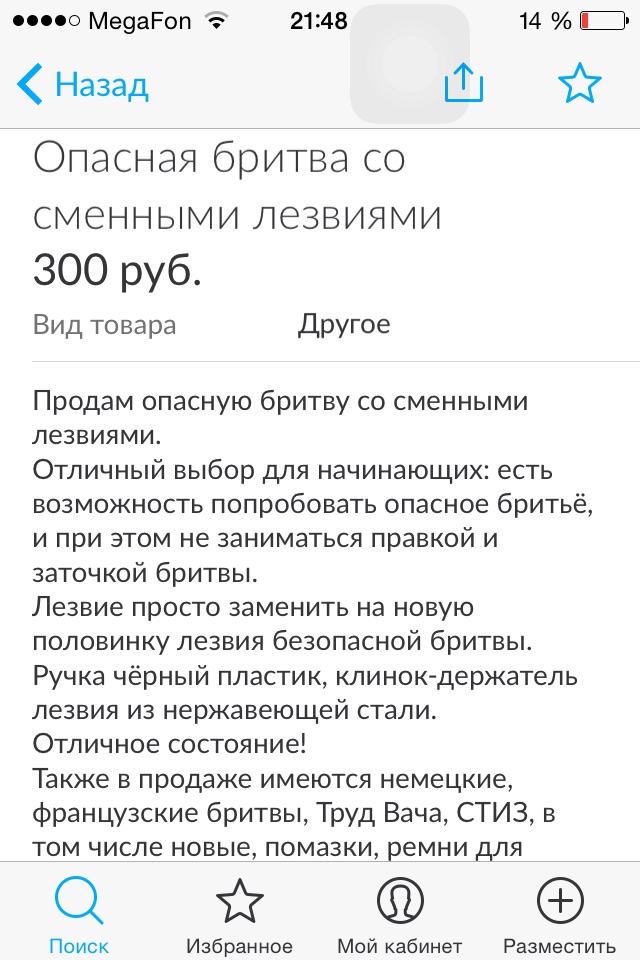Share this razor listing
The image size is (640, 960).
463,84
